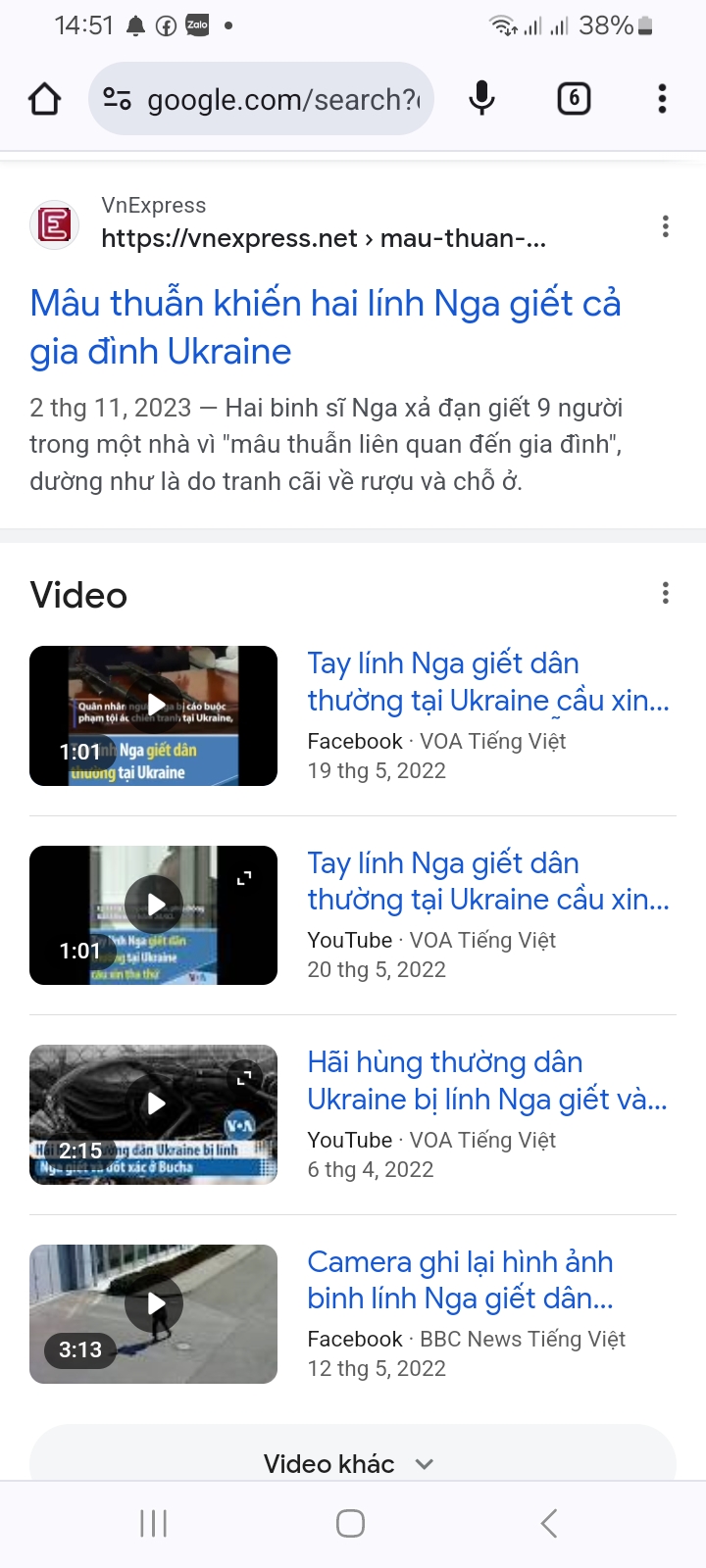Open the video titled Hãi hùng thường dân Ukraine

(x=487, y=1080)
